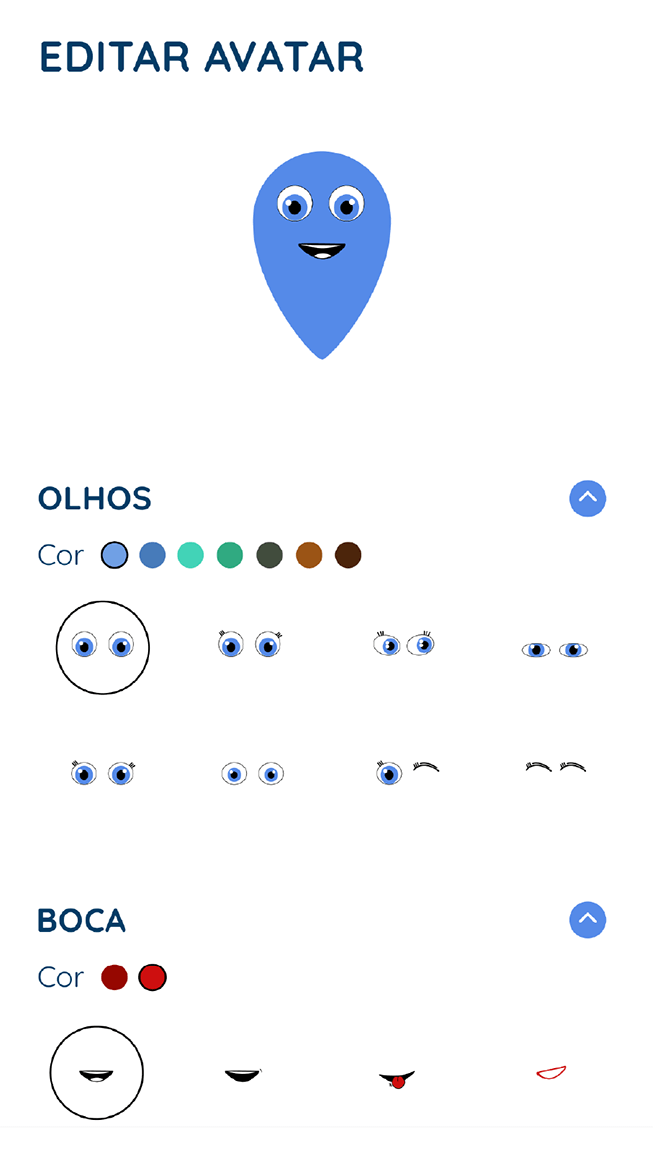Select the bright red mouth color
The image size is (653, 1161).
coord(152,977)
